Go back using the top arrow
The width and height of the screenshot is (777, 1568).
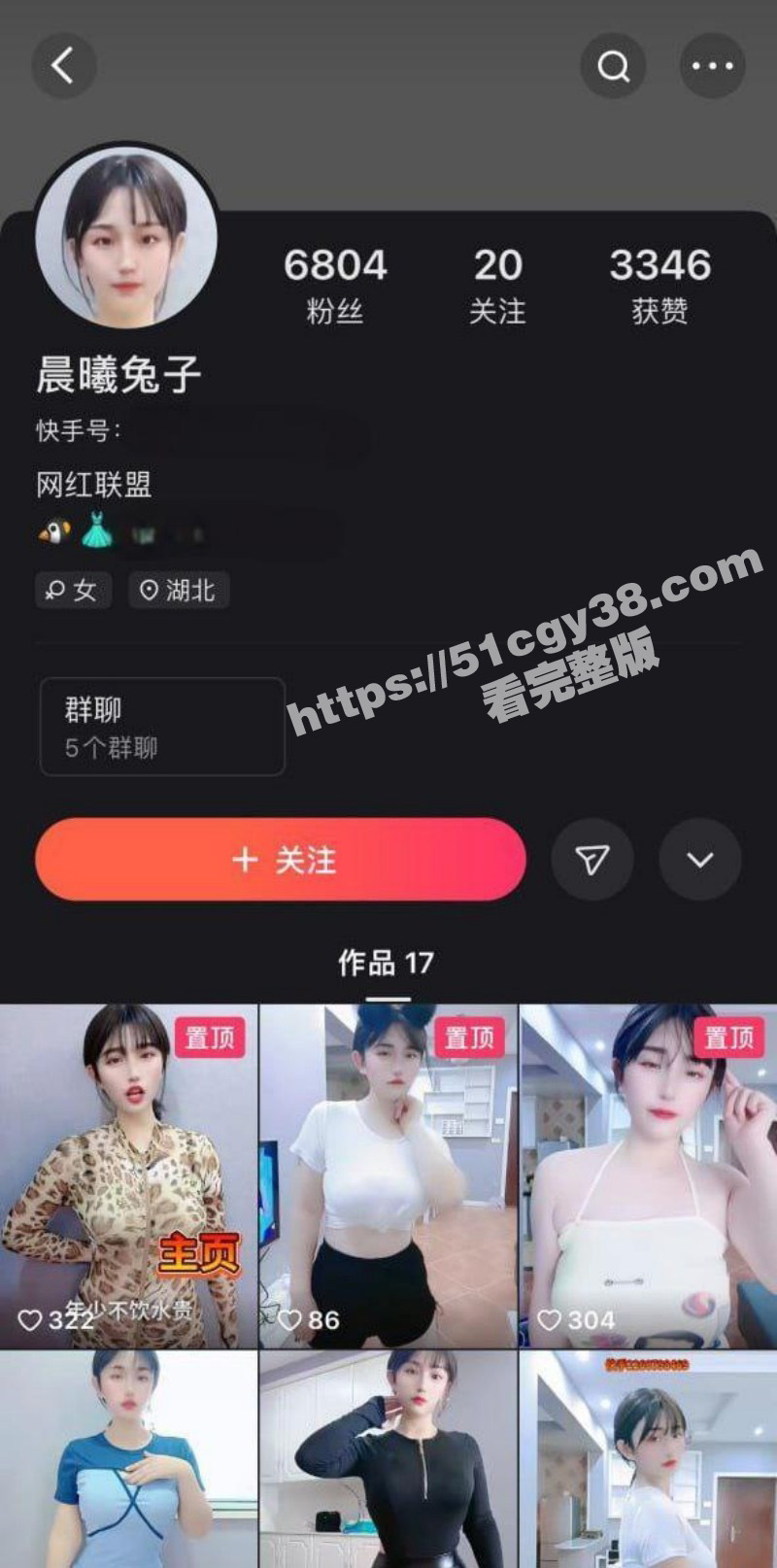(x=64, y=66)
